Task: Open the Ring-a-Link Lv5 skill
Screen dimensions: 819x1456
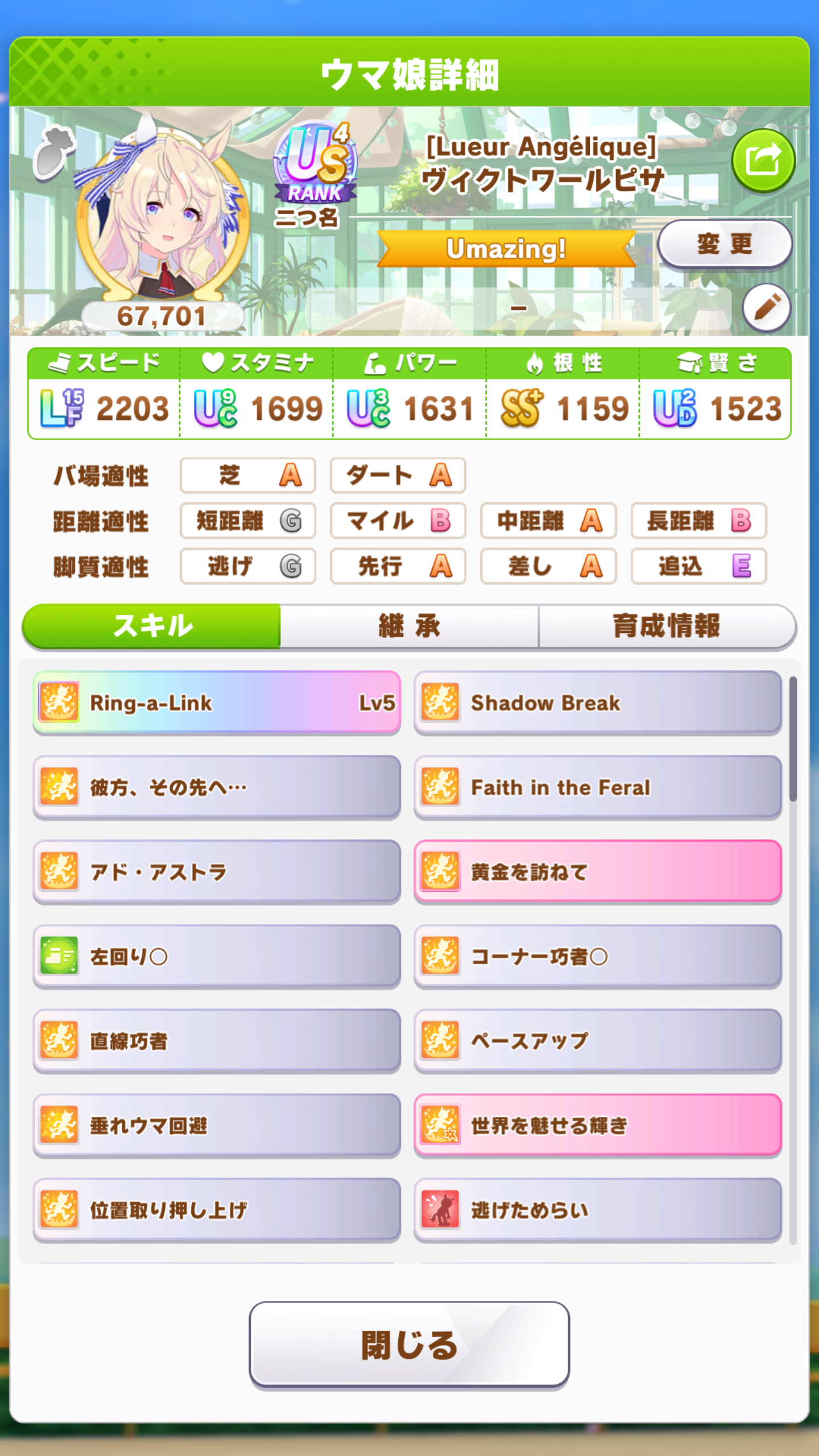Action: tap(217, 703)
